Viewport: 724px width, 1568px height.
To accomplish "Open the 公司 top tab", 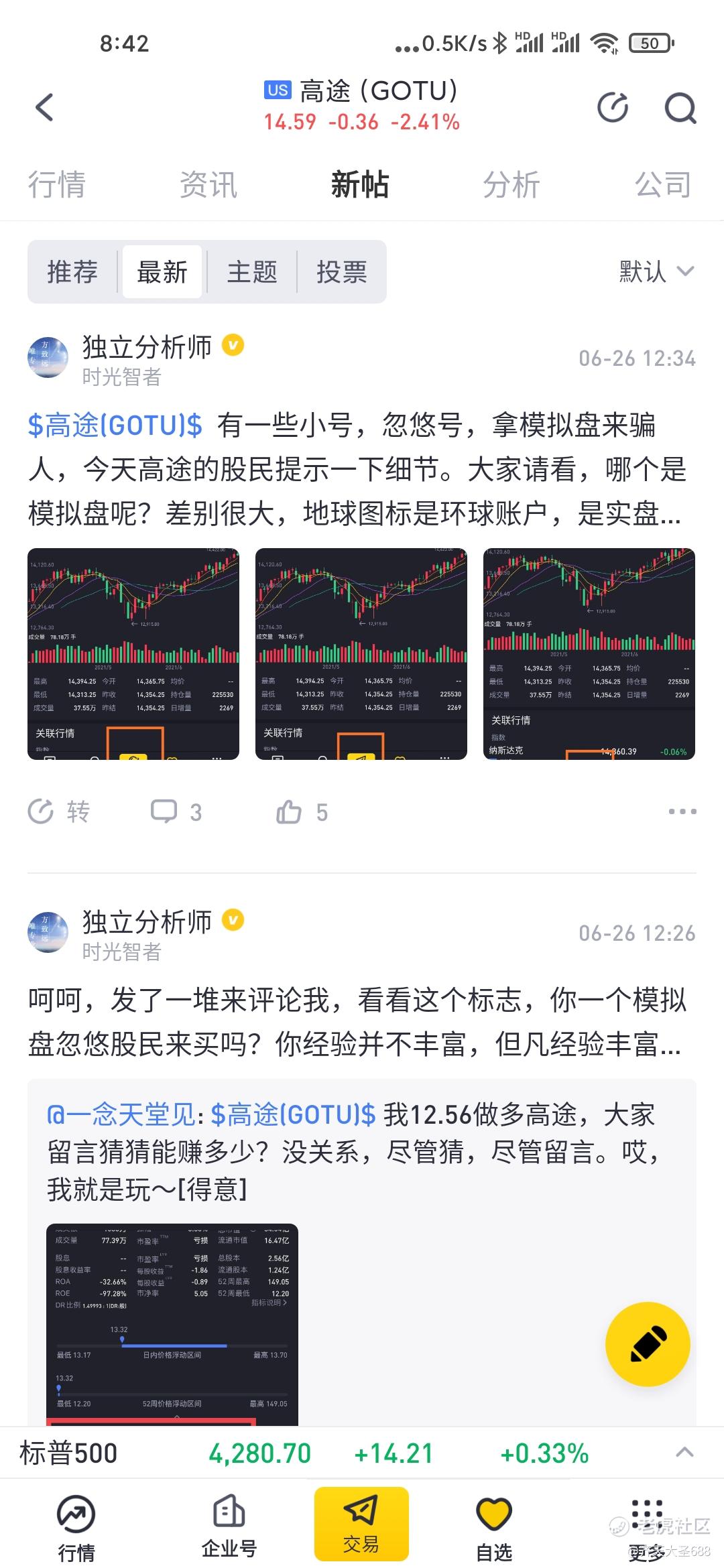I will 663,185.
